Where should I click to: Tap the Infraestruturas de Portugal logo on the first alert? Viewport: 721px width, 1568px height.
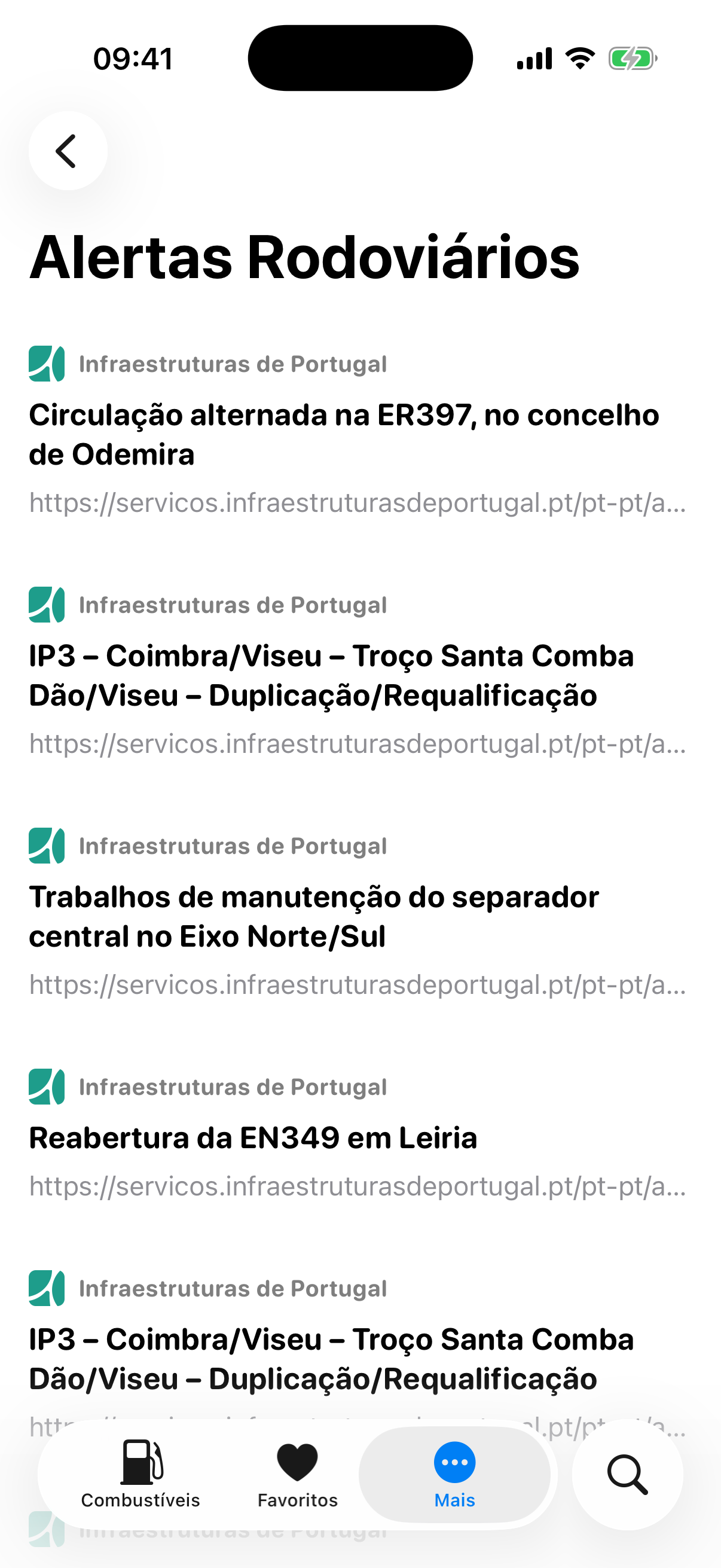46,365
